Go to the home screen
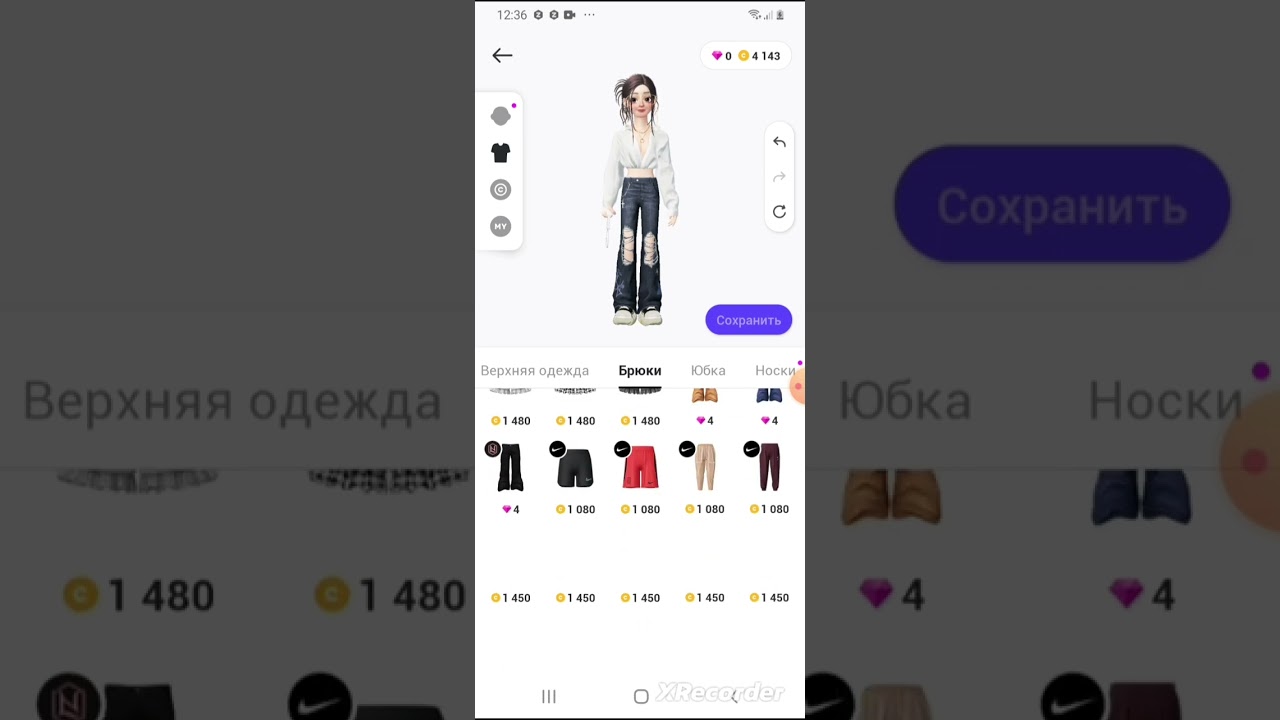 pyautogui.click(x=641, y=696)
